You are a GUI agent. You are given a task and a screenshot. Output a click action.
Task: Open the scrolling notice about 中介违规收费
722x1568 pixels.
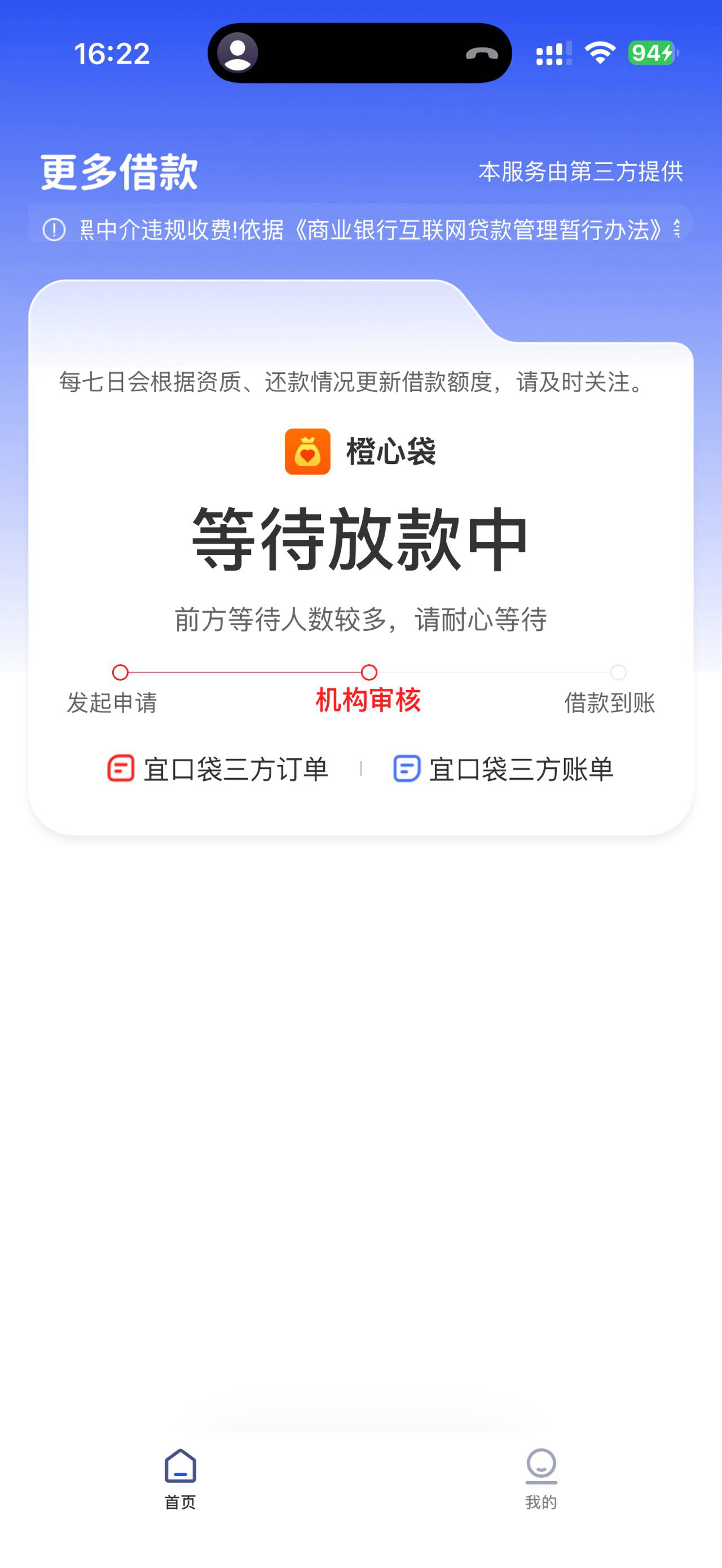tap(360, 229)
